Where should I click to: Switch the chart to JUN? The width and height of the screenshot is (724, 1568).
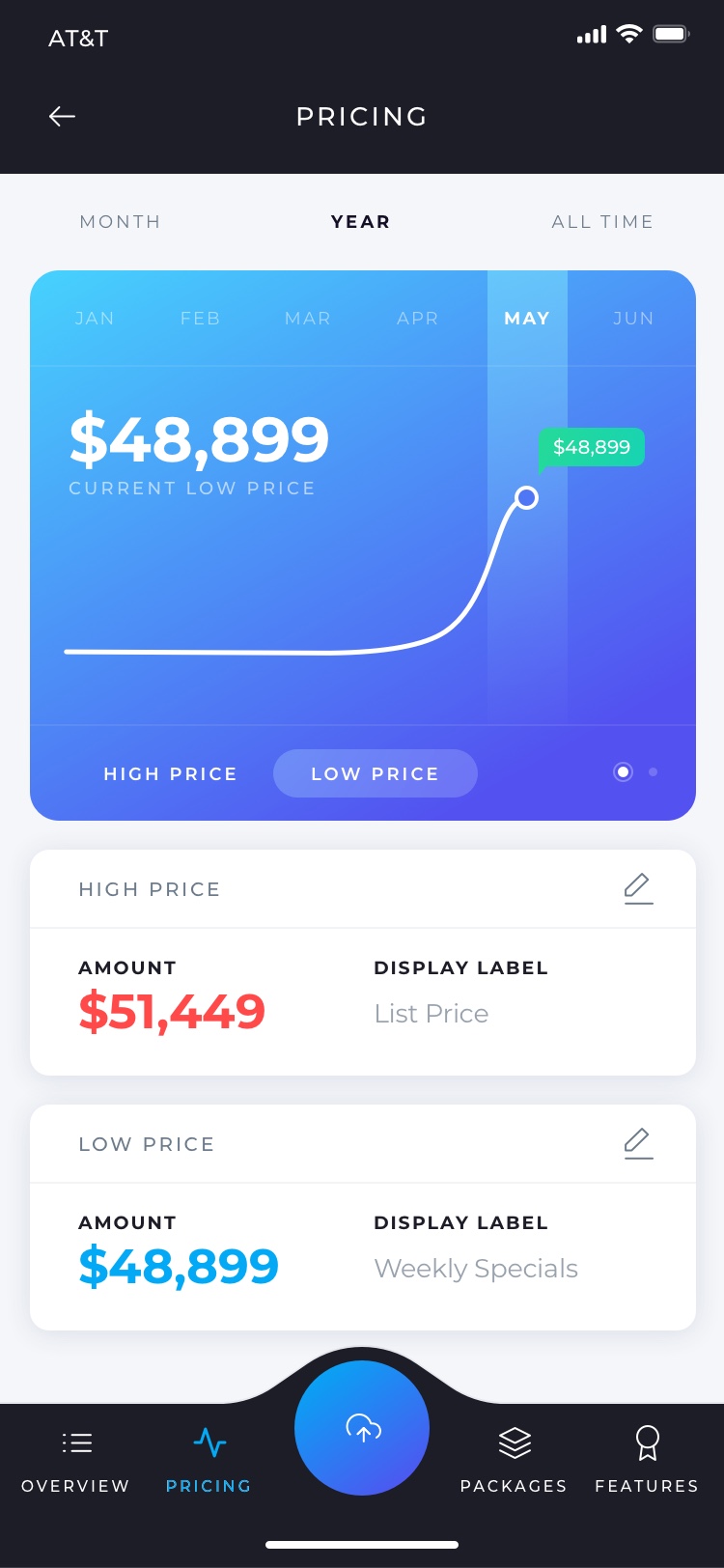point(633,319)
